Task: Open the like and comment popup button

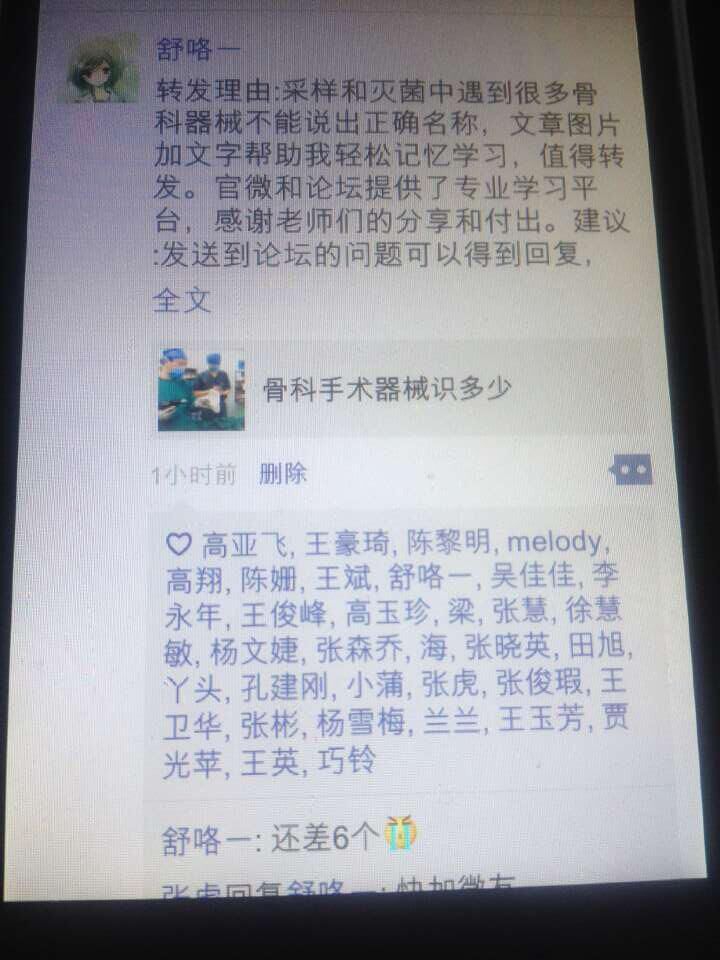Action: 632,469
